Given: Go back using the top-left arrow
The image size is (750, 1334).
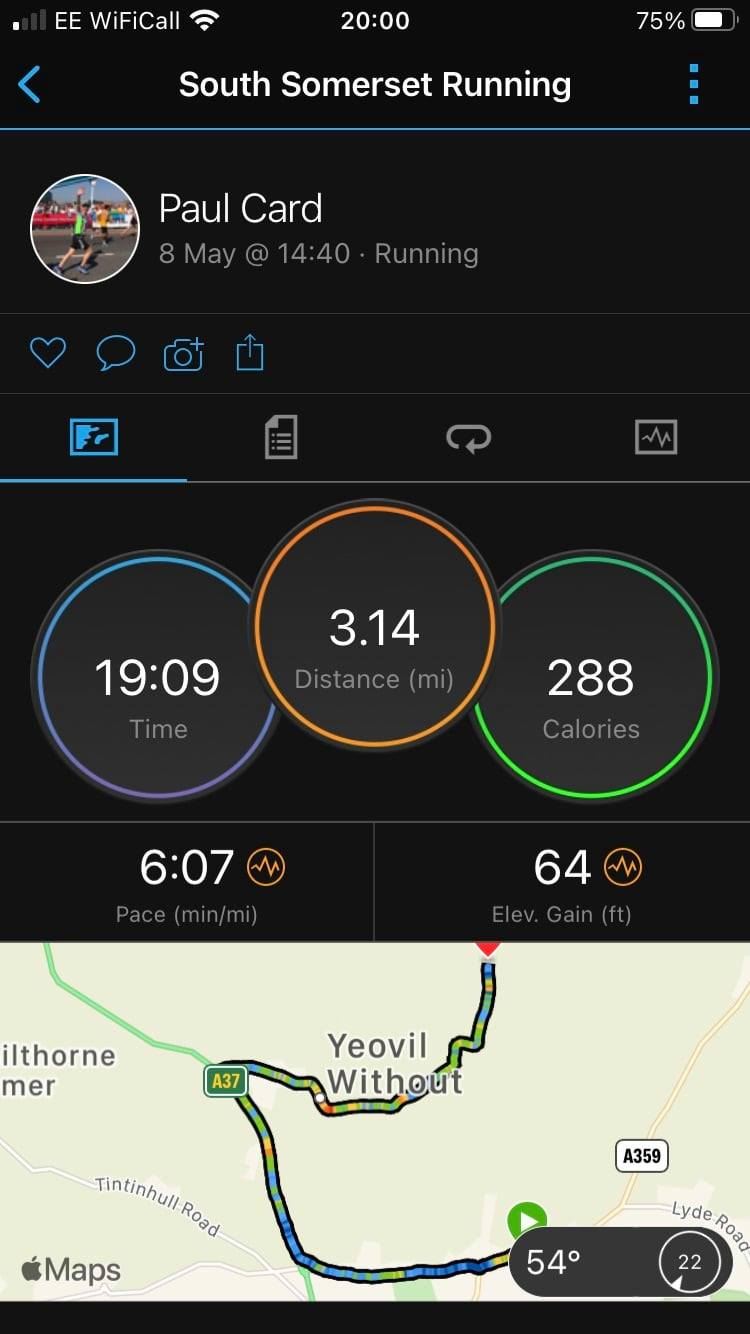Looking at the screenshot, I should tap(30, 85).
